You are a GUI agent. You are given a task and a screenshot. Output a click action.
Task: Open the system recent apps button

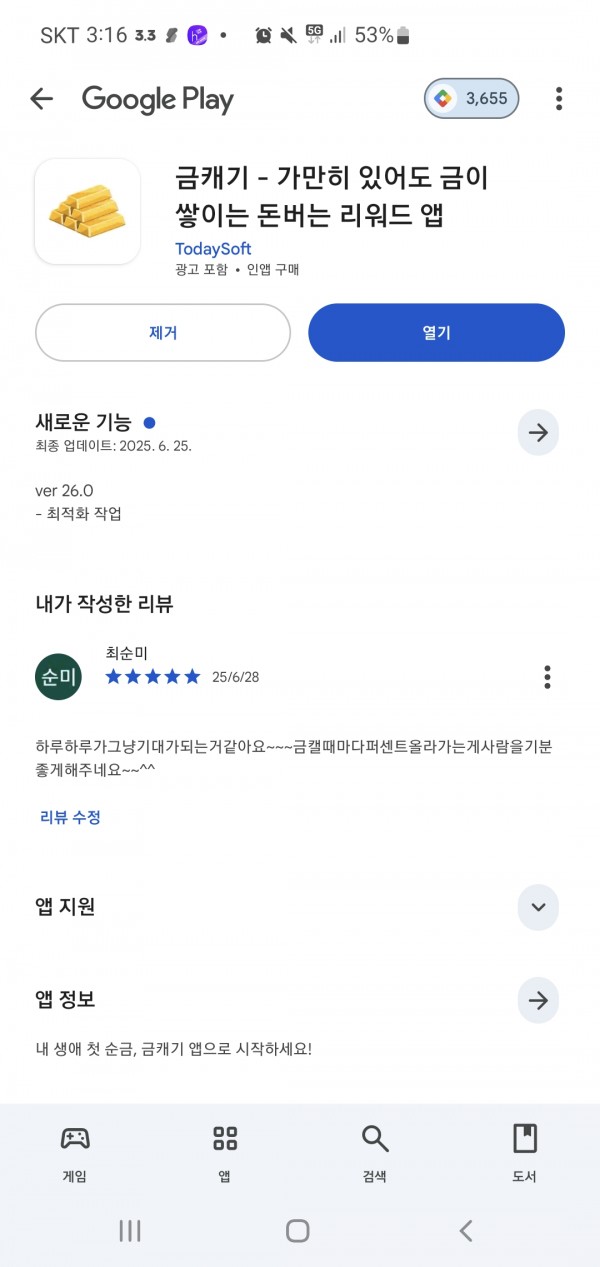tap(130, 1231)
